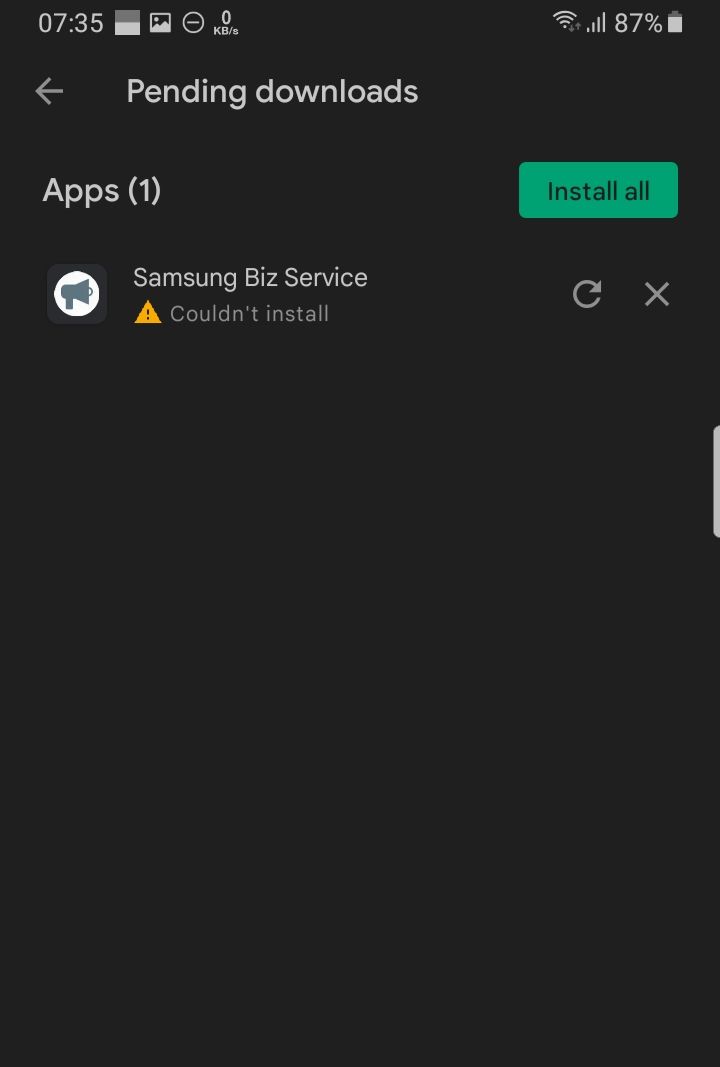This screenshot has width=720, height=1067.
Task: Tap the image notification icon in the status bar
Action: pos(159,21)
